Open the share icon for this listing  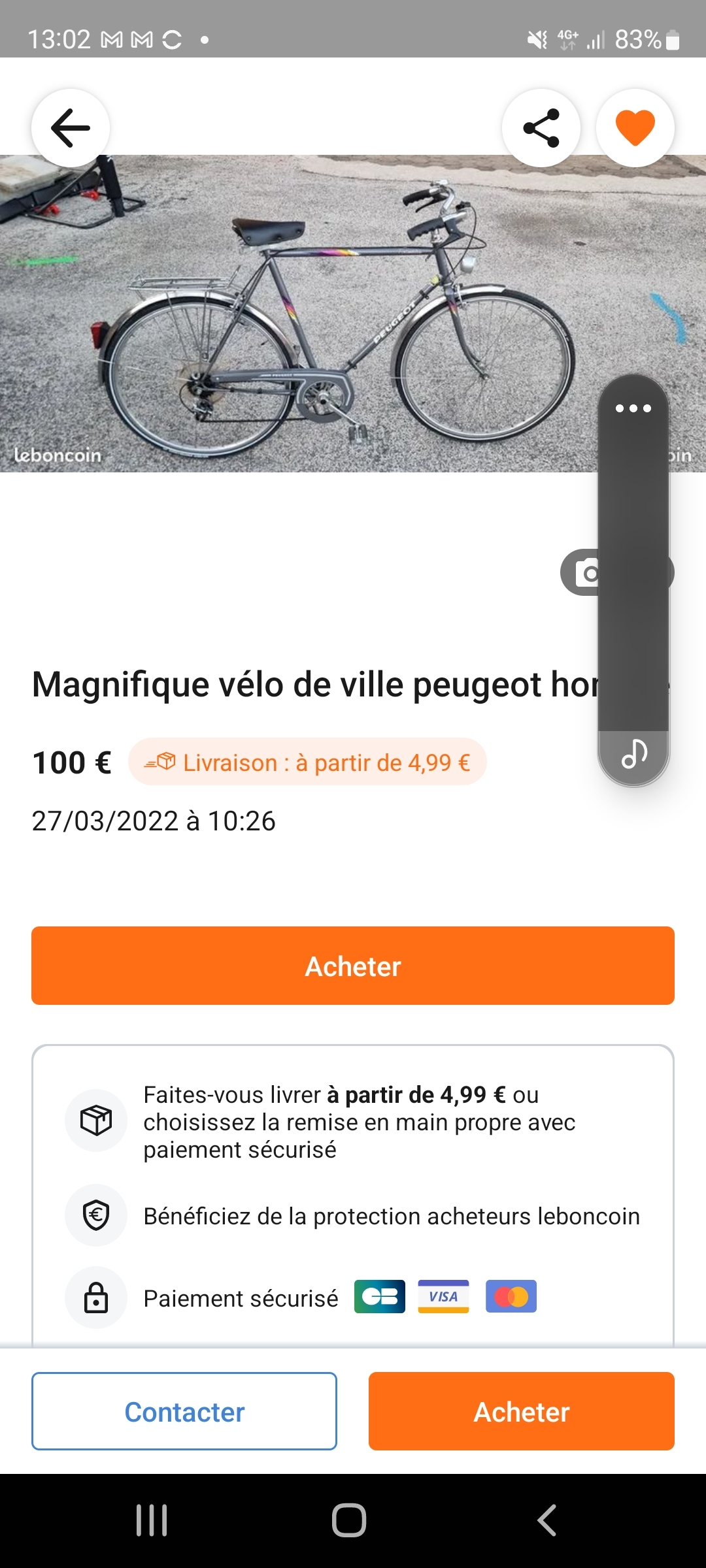pos(541,128)
